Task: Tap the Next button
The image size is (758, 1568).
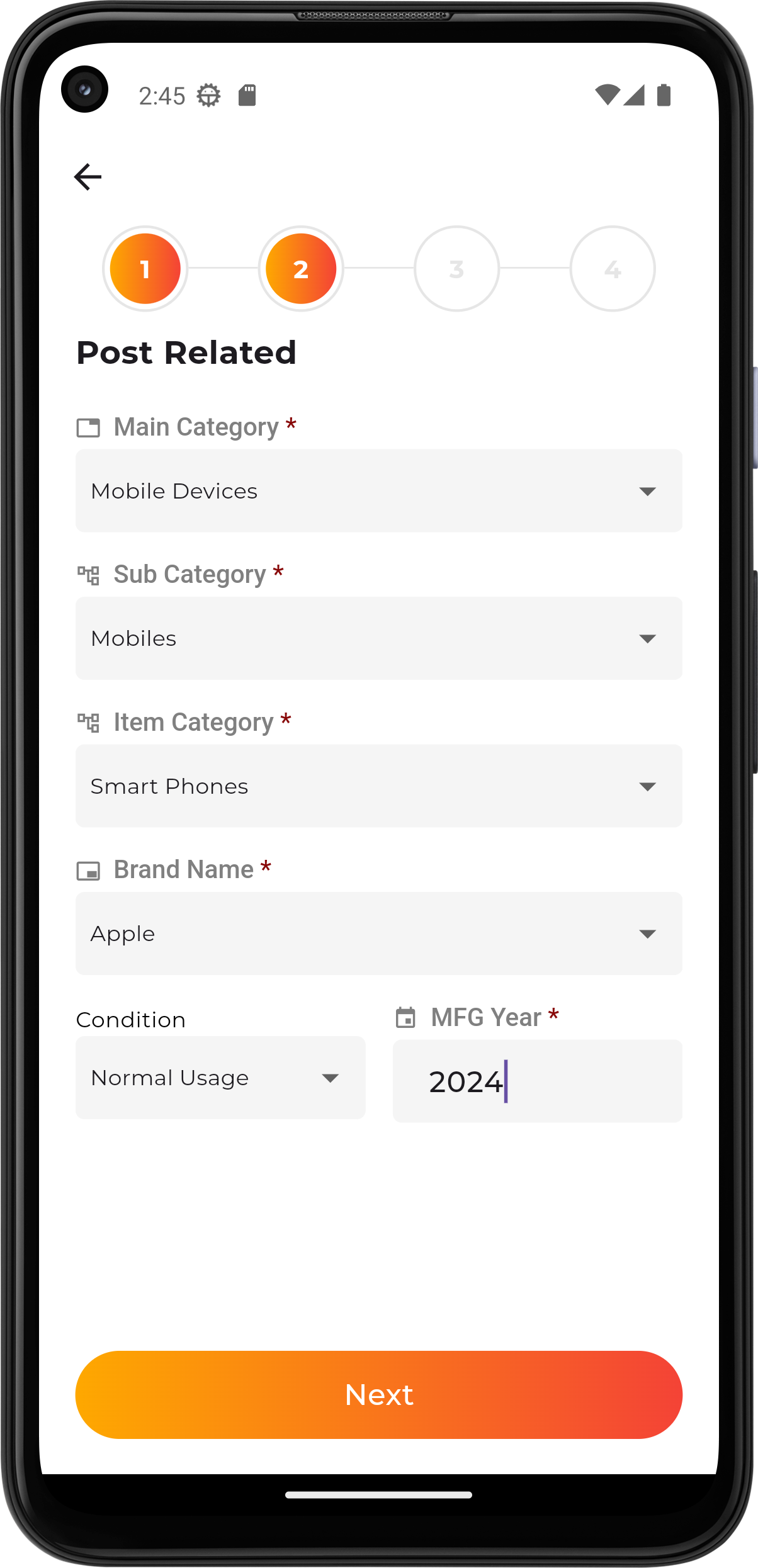Action: 378,1394
